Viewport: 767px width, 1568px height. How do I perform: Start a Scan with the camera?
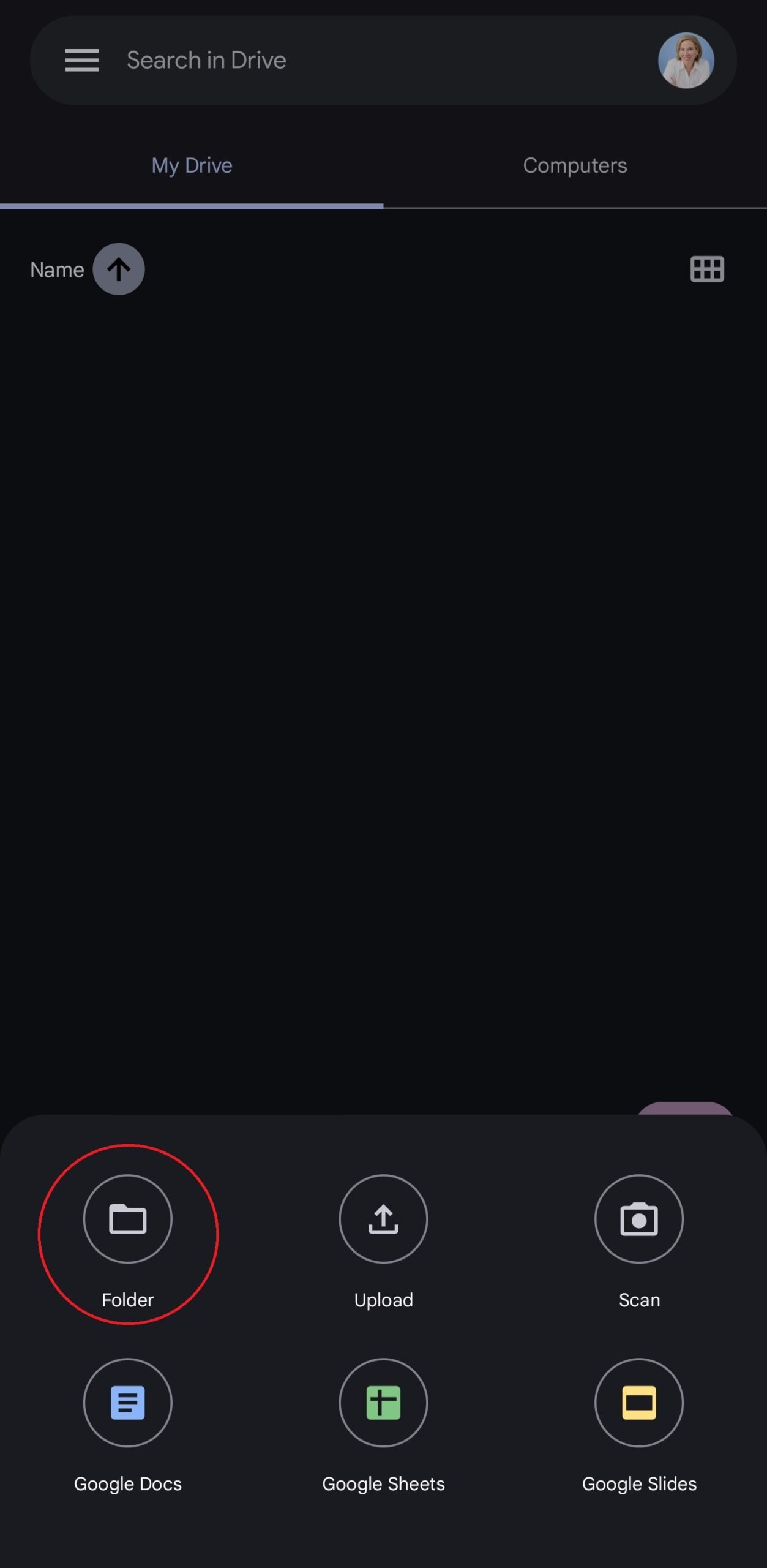638,1219
